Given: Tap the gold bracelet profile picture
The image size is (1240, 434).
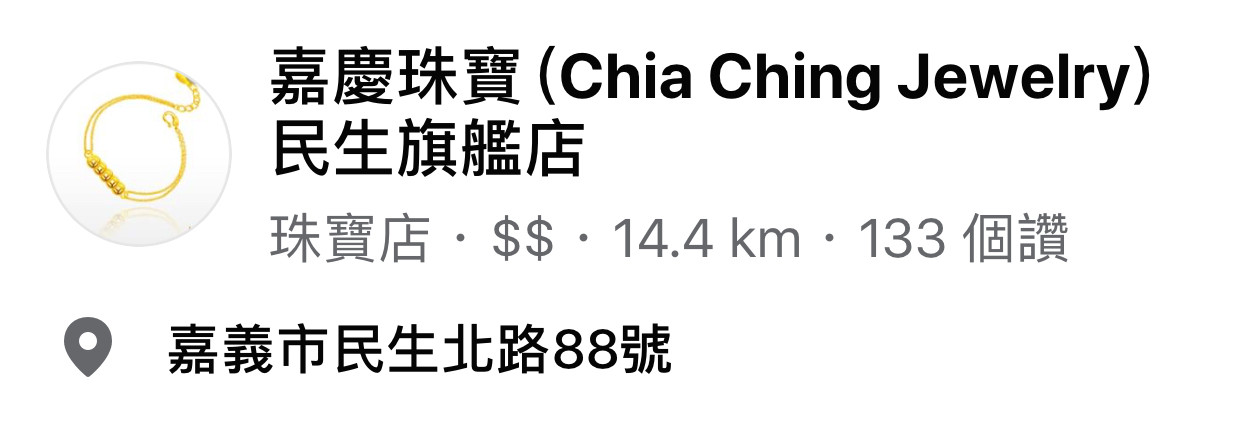Looking at the screenshot, I should point(139,153).
